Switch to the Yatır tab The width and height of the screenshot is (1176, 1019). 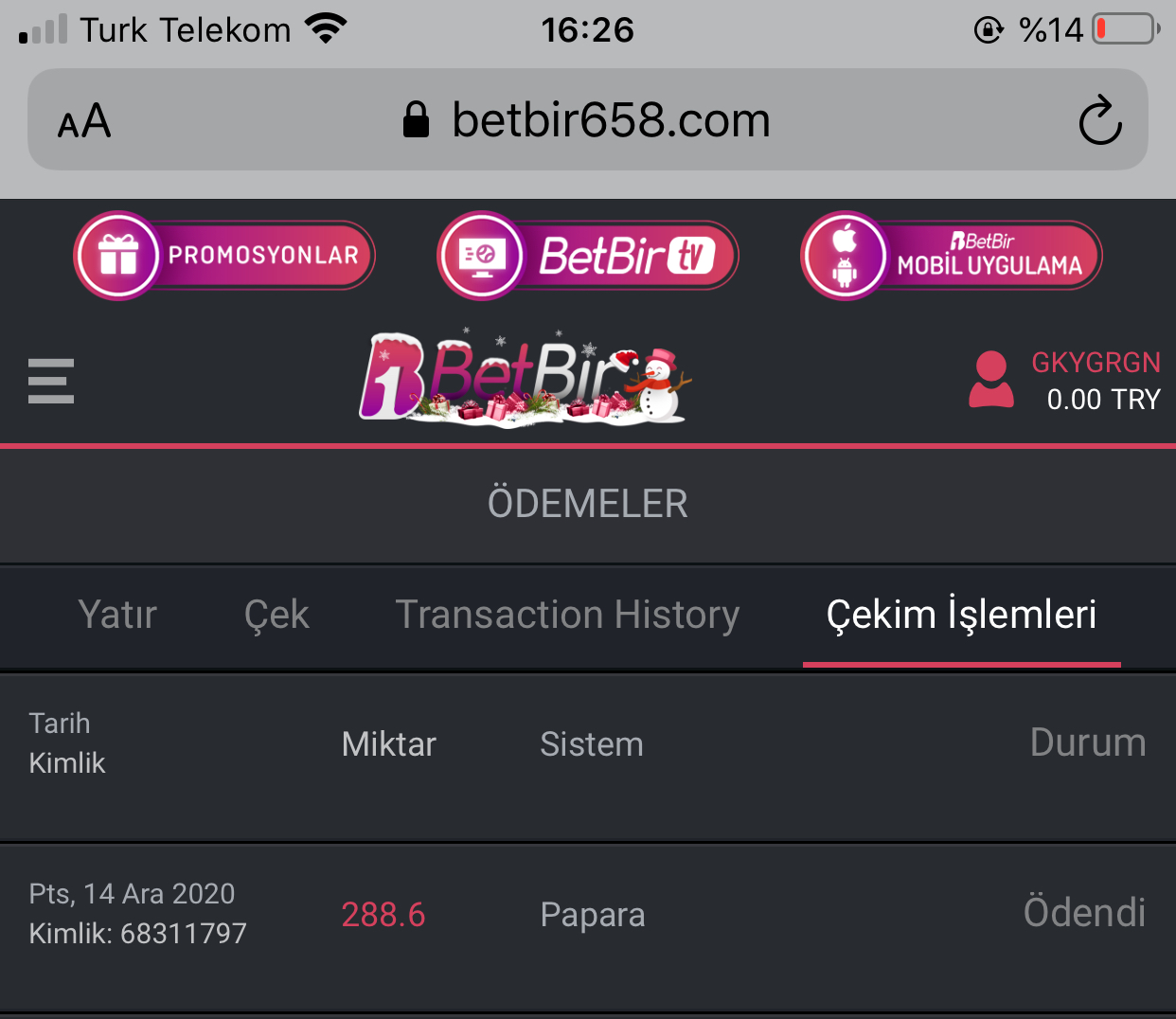pos(117,615)
